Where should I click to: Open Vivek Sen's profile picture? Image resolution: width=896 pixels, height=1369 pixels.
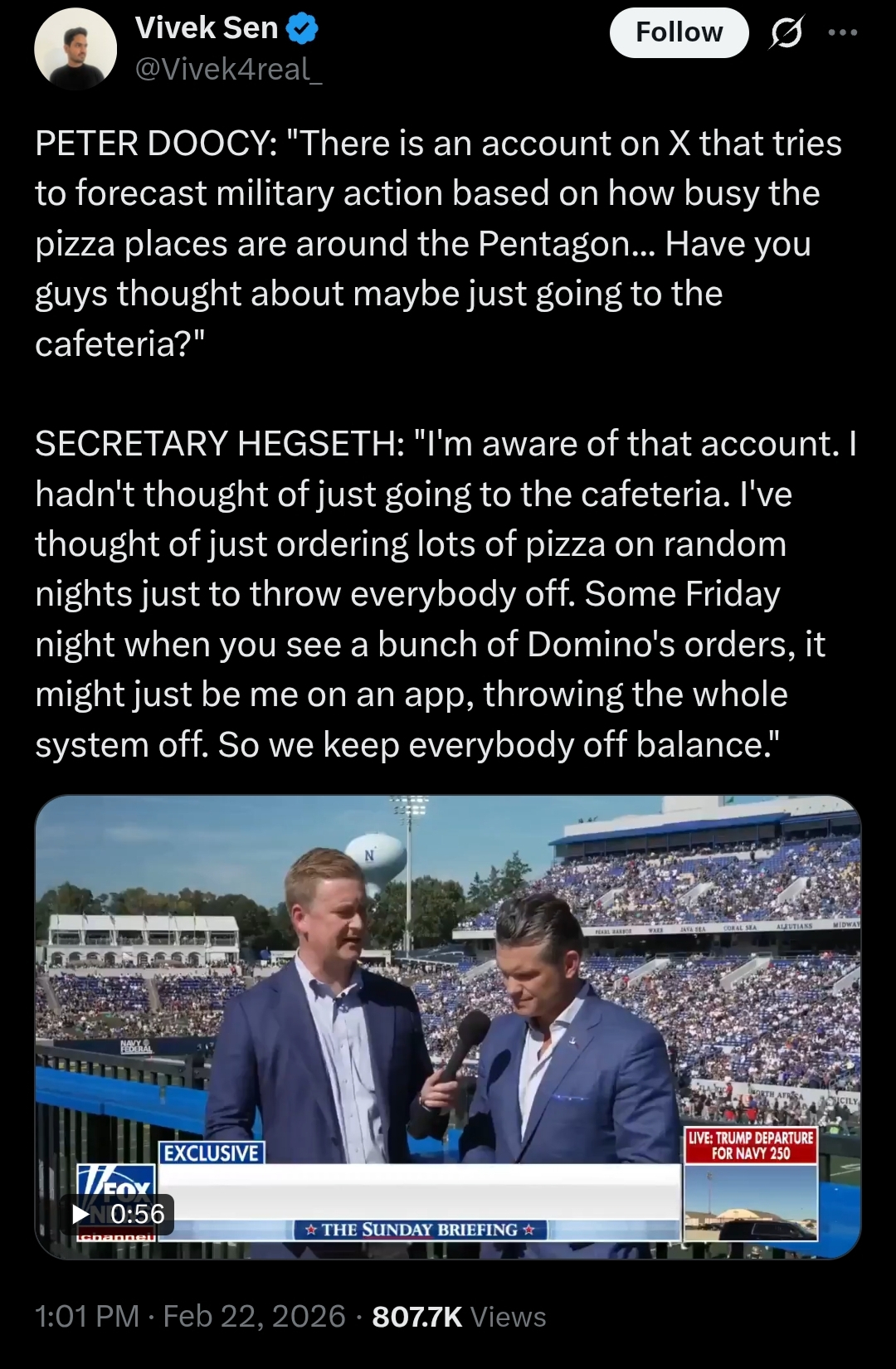(75, 49)
